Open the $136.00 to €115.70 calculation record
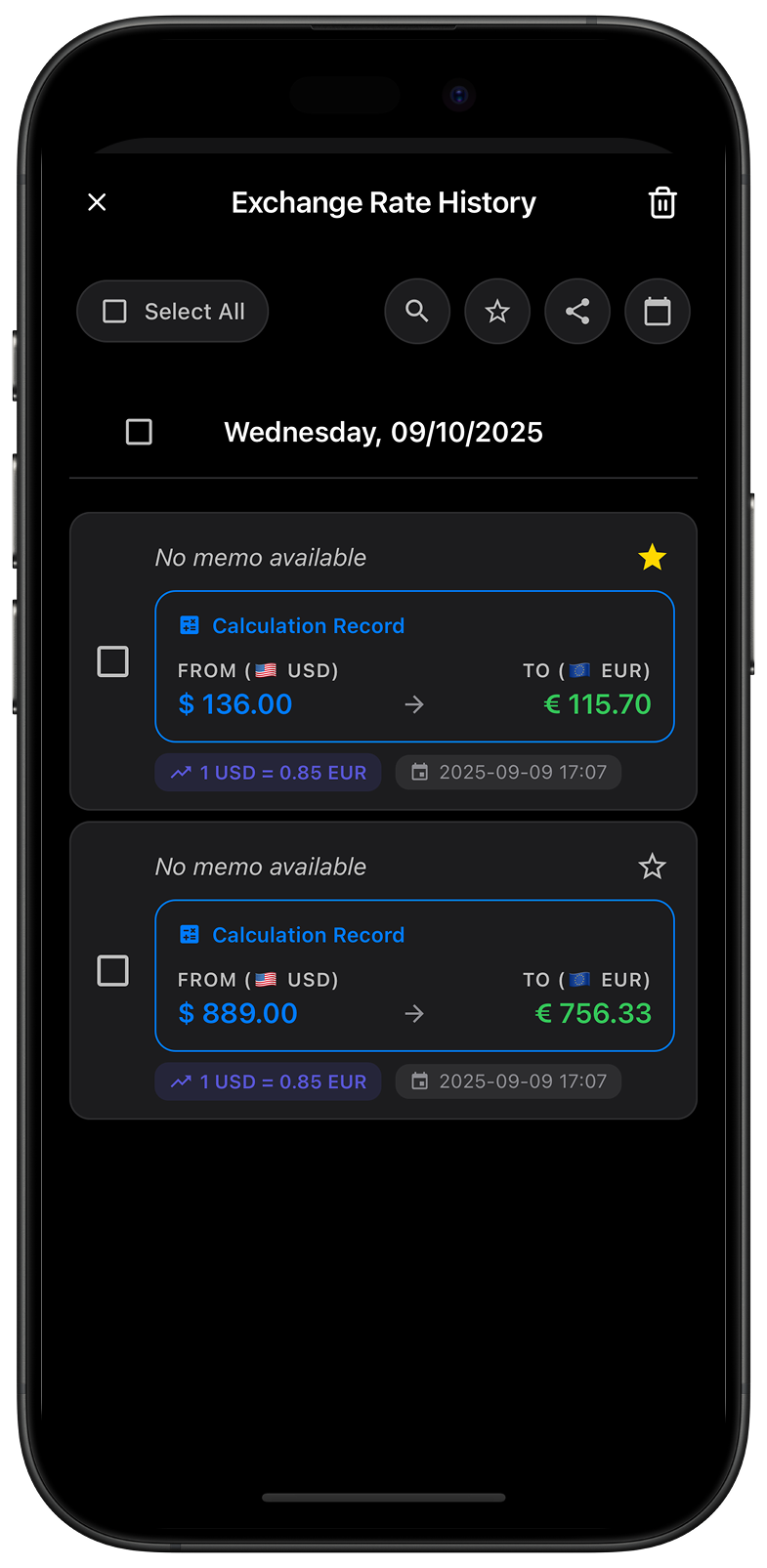Image resolution: width=767 pixels, height=1568 pixels. (x=414, y=666)
